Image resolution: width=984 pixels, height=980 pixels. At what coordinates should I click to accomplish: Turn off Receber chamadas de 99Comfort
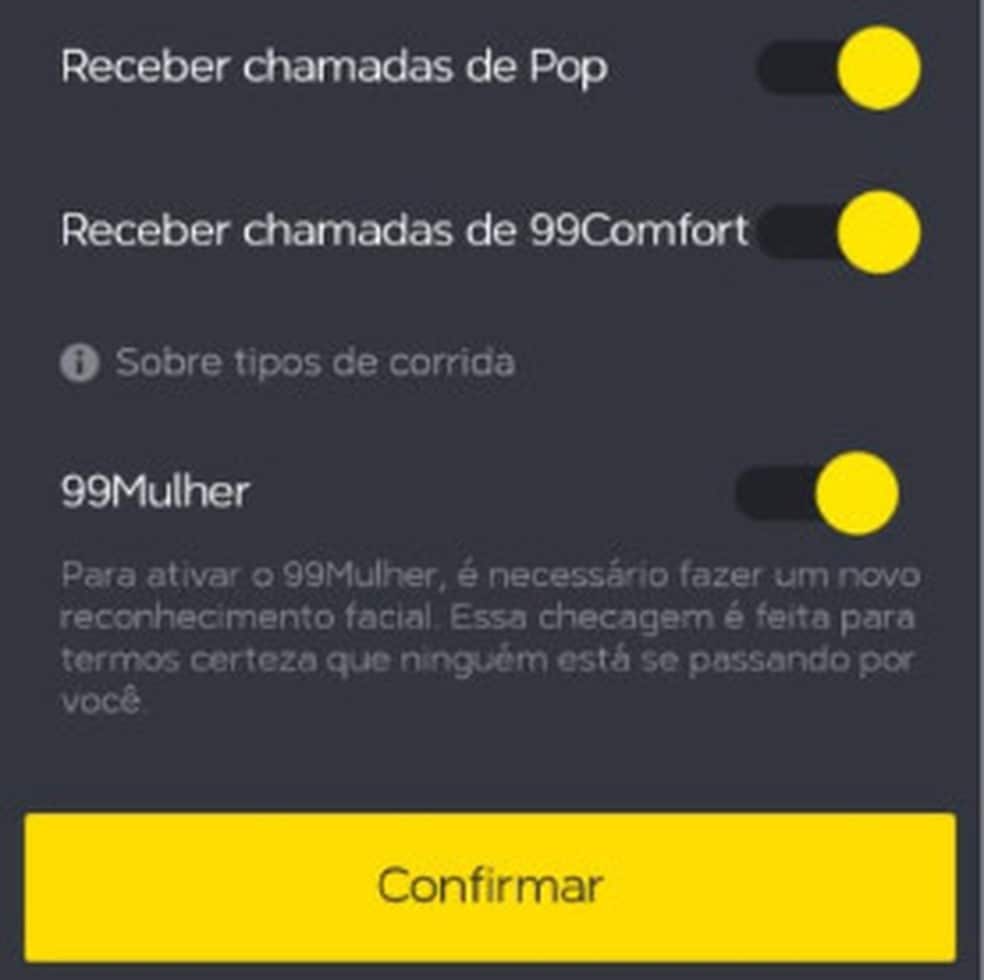pos(838,233)
